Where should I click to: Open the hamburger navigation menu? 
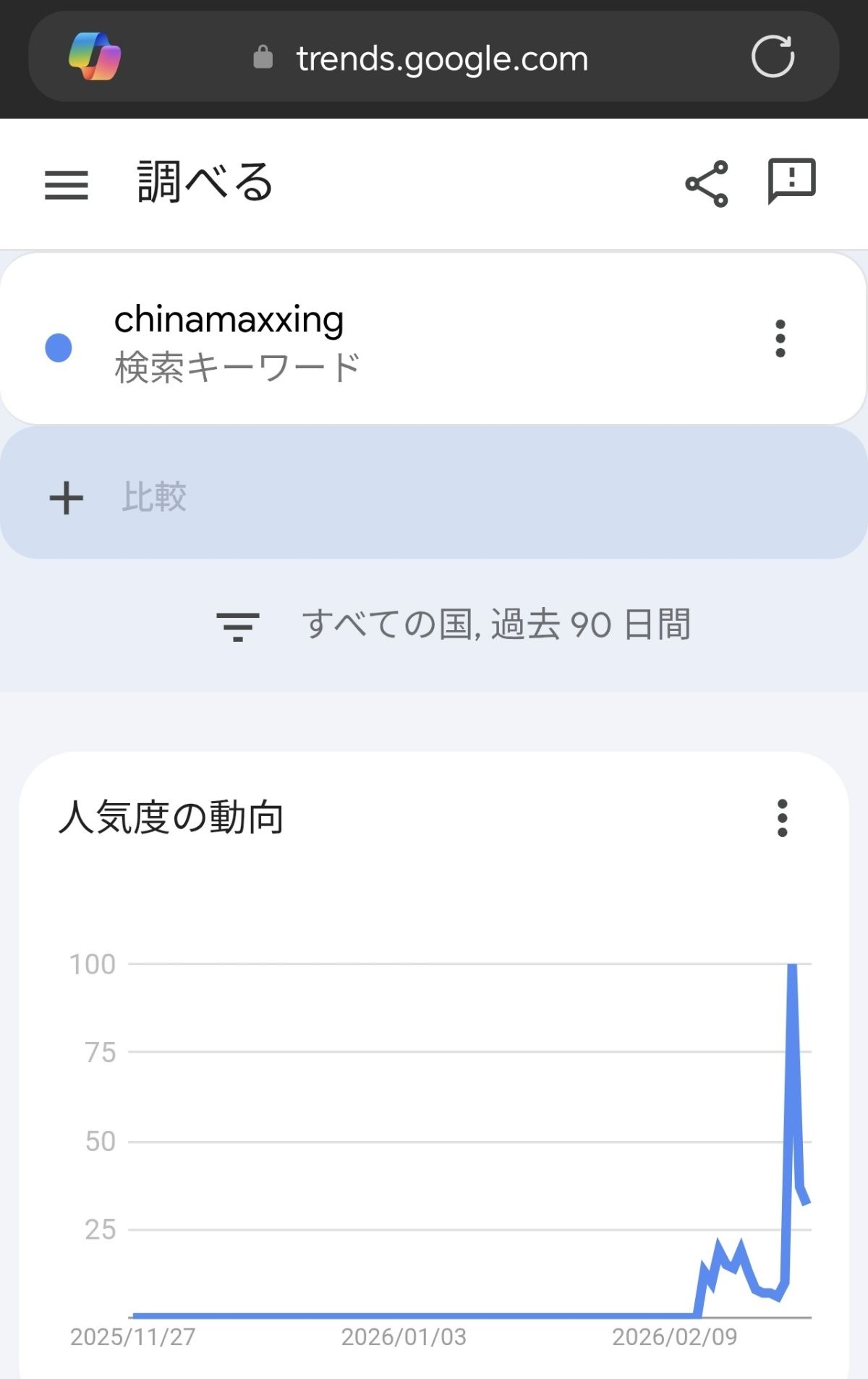[66, 184]
